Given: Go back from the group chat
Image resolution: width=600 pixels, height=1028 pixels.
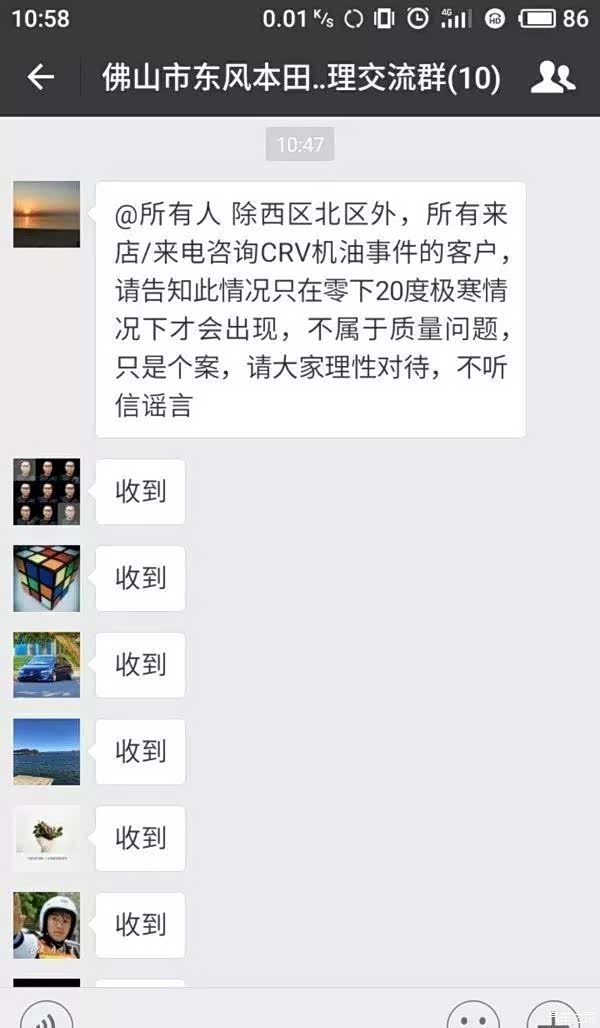Looking at the screenshot, I should tap(40, 77).
